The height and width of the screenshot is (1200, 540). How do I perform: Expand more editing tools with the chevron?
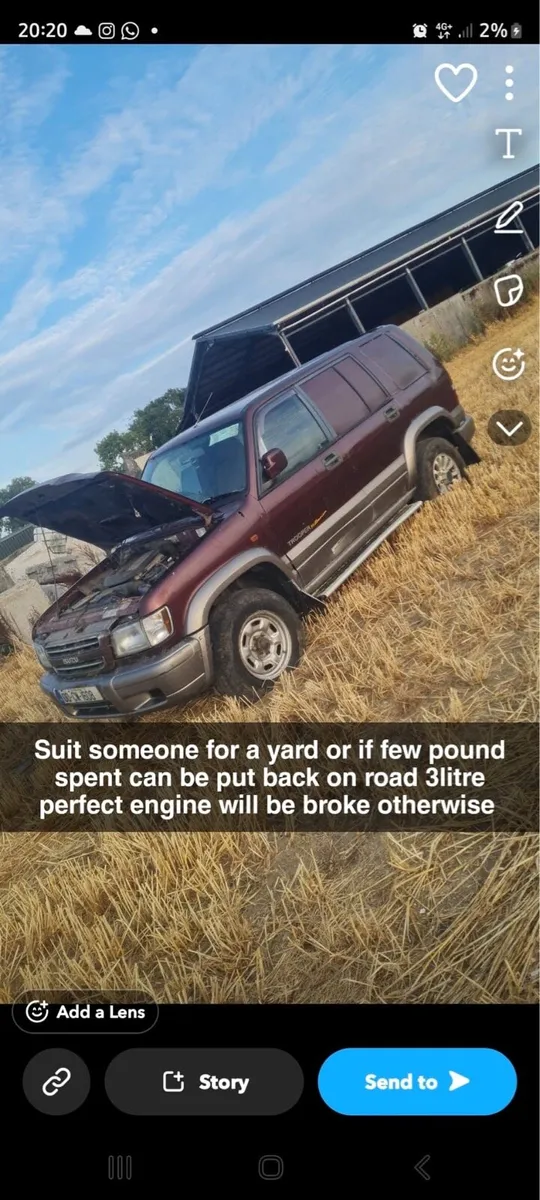tap(509, 429)
